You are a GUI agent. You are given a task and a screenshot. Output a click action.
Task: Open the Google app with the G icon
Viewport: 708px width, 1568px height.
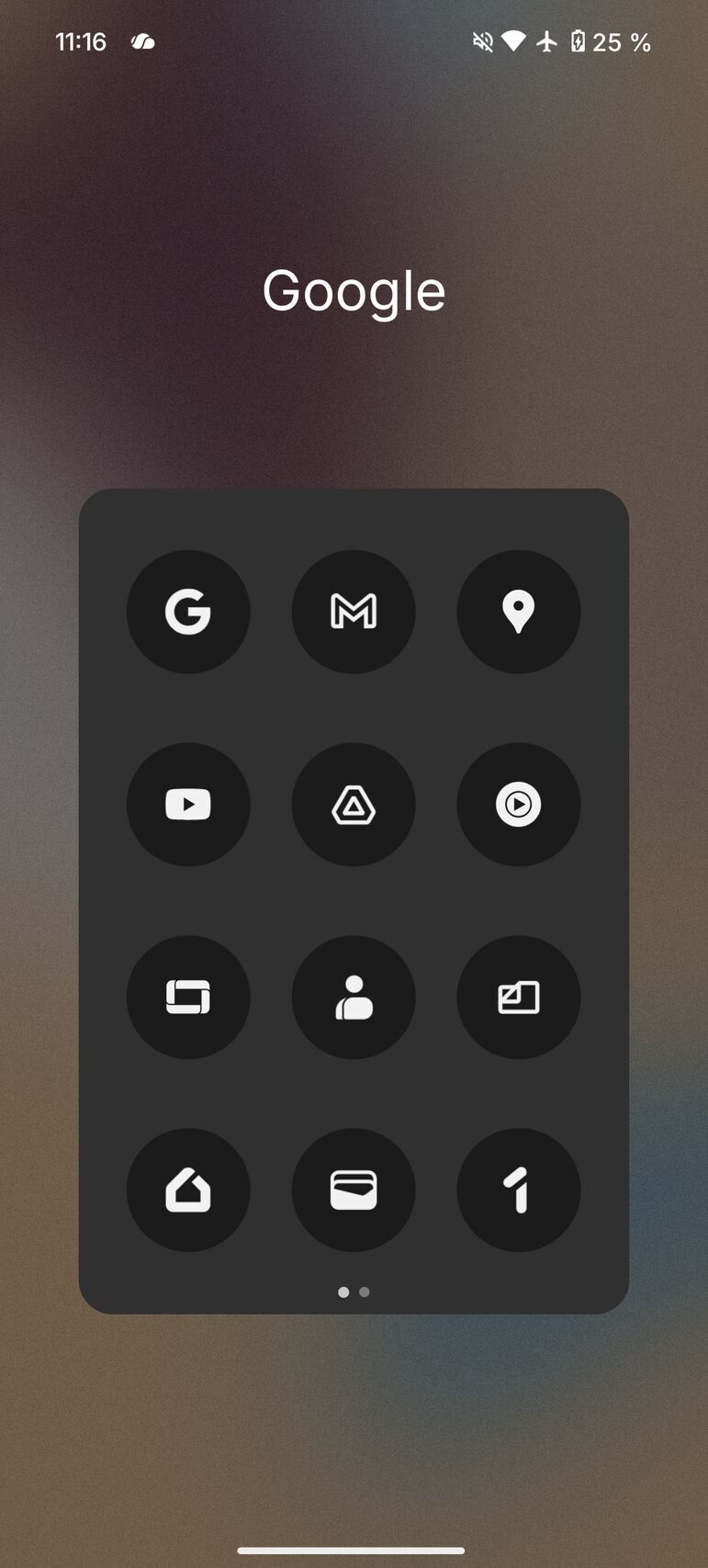point(188,612)
